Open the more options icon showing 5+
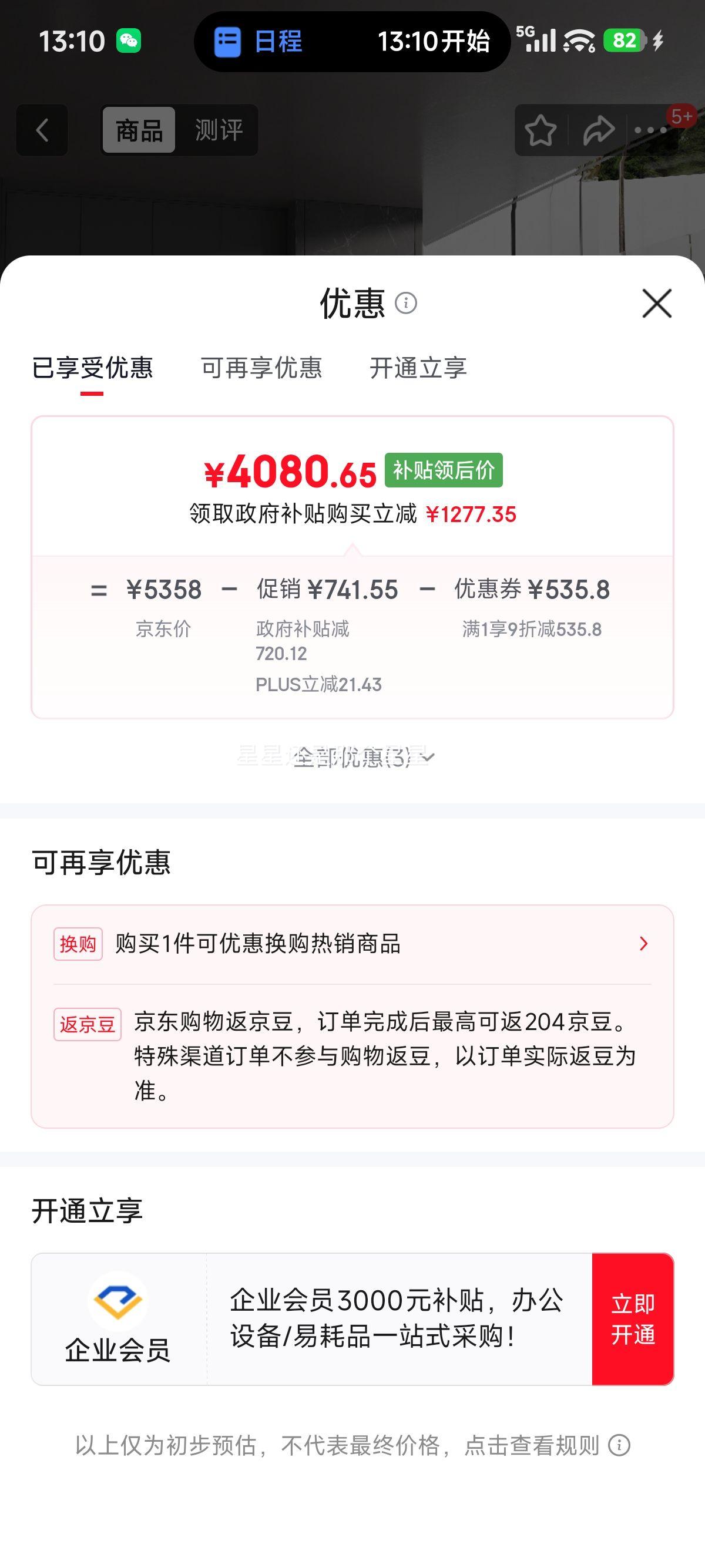 pos(651,130)
